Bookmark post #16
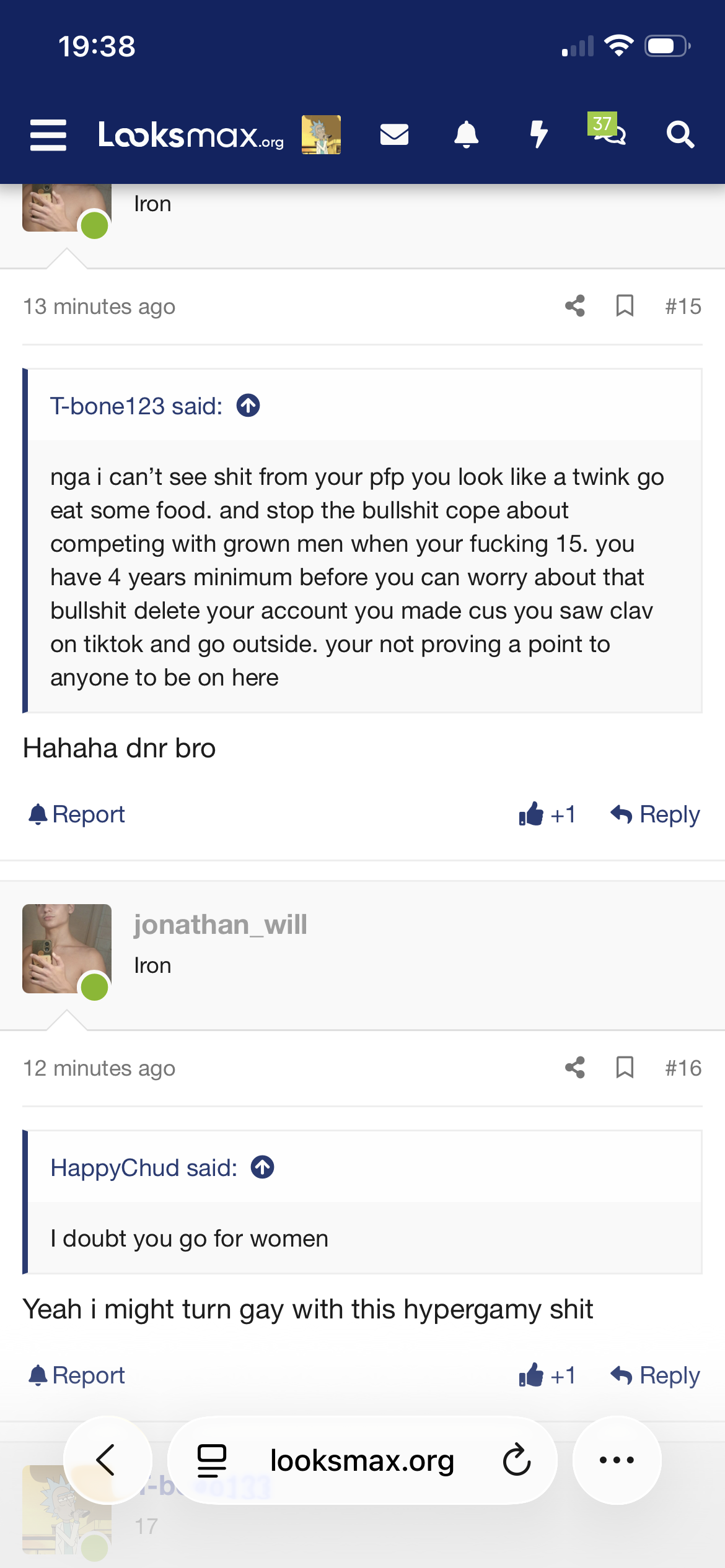The image size is (725, 1568). (625, 1068)
